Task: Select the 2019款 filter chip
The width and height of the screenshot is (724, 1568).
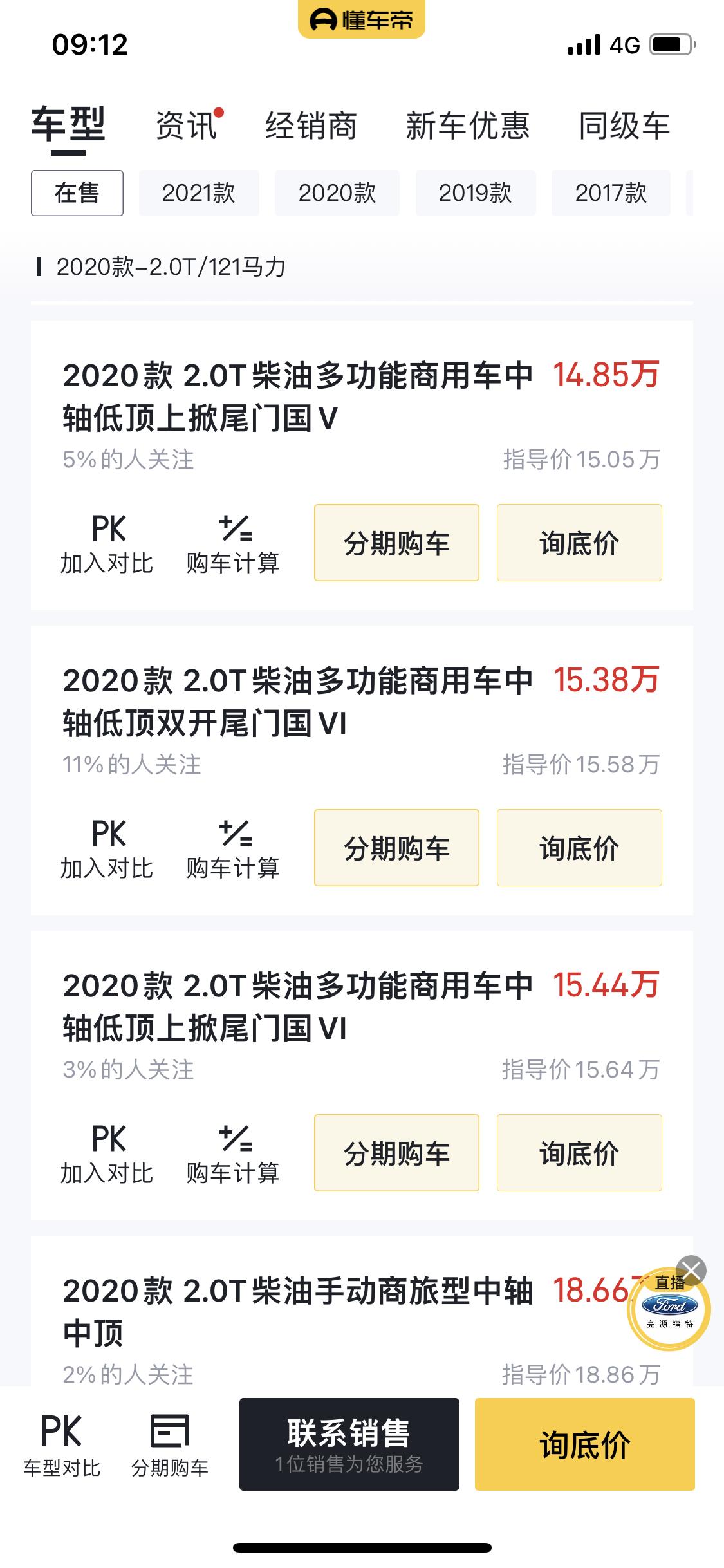Action: tap(476, 193)
